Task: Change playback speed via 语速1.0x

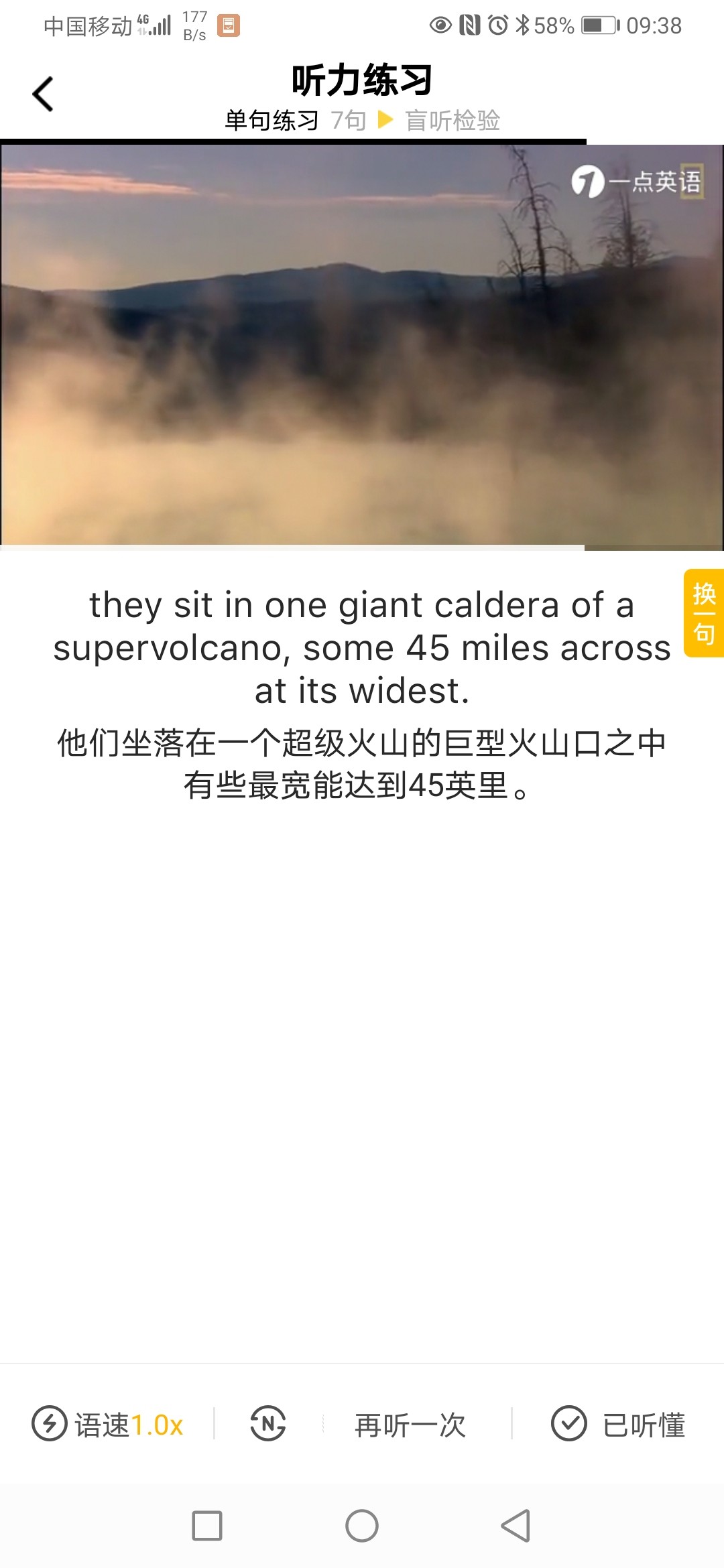Action: click(x=108, y=1425)
